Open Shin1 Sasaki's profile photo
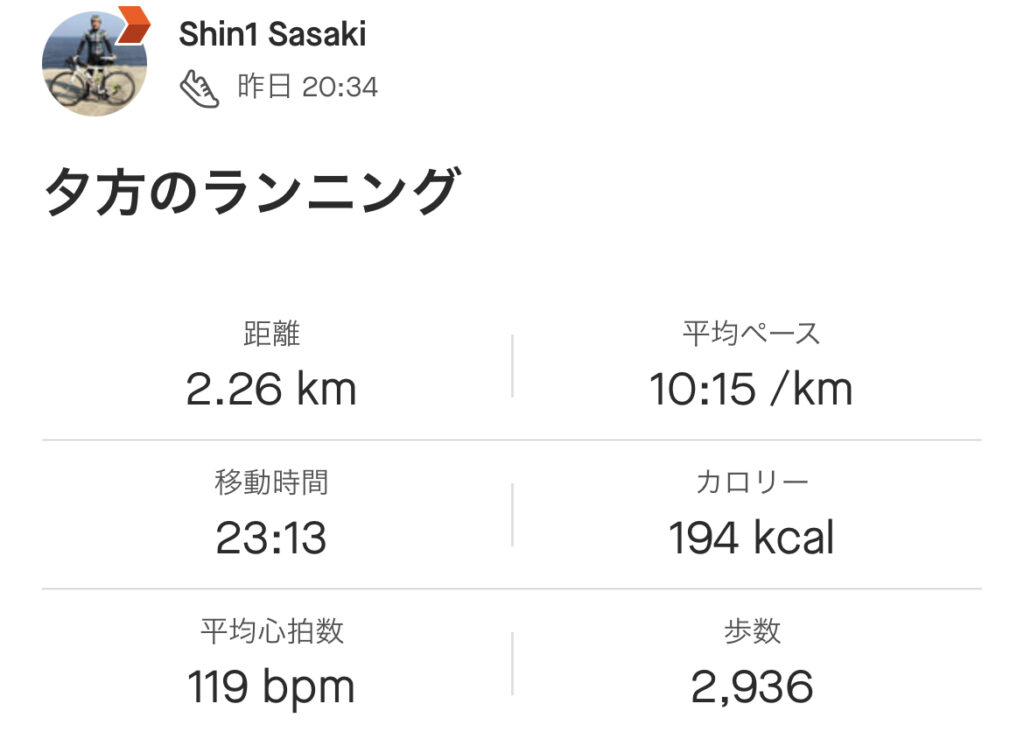The width and height of the screenshot is (1024, 739). pyautogui.click(x=94, y=64)
